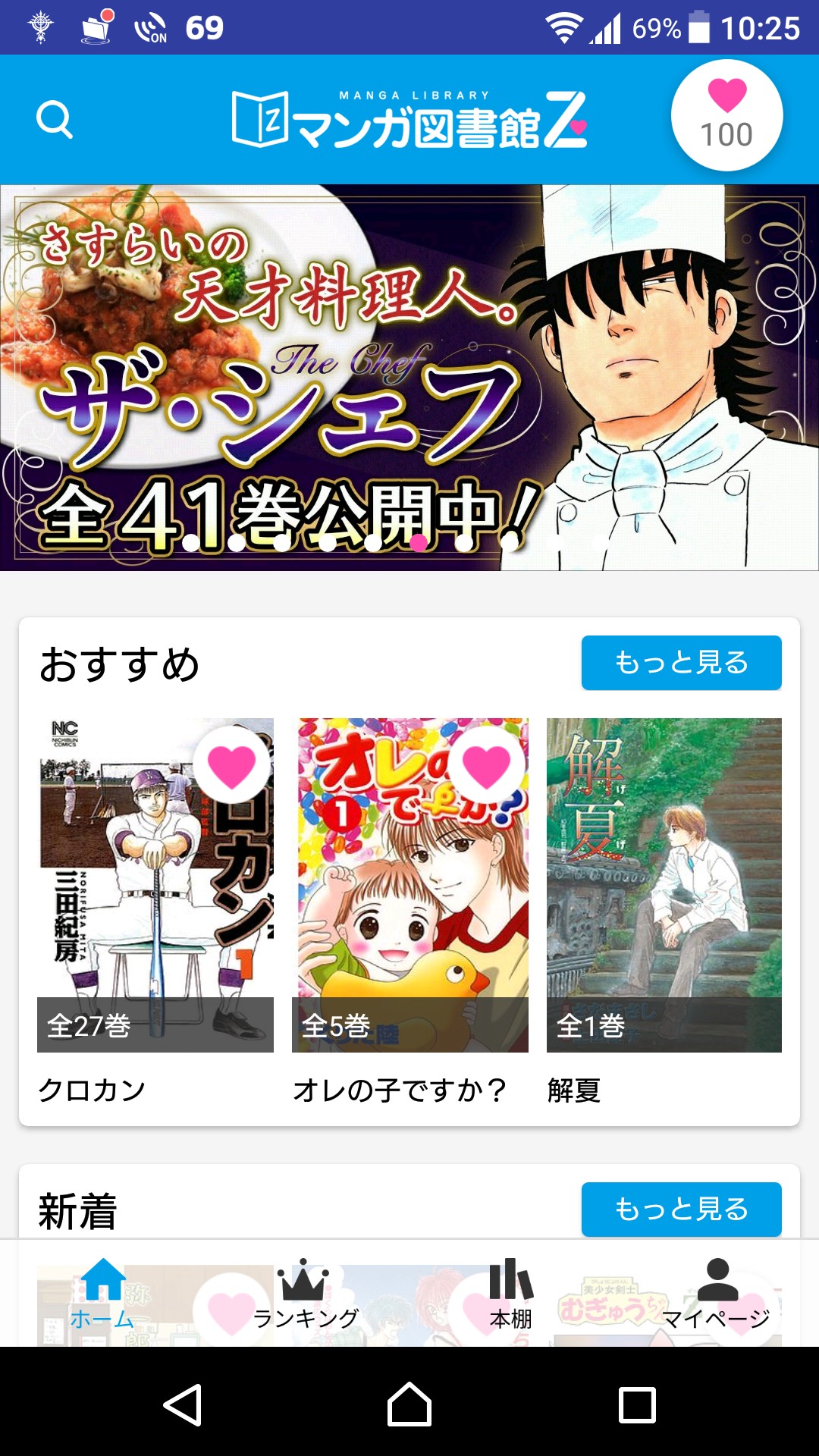
Task: Favorite オレの子ですか？ with its heart icon
Action: click(487, 765)
